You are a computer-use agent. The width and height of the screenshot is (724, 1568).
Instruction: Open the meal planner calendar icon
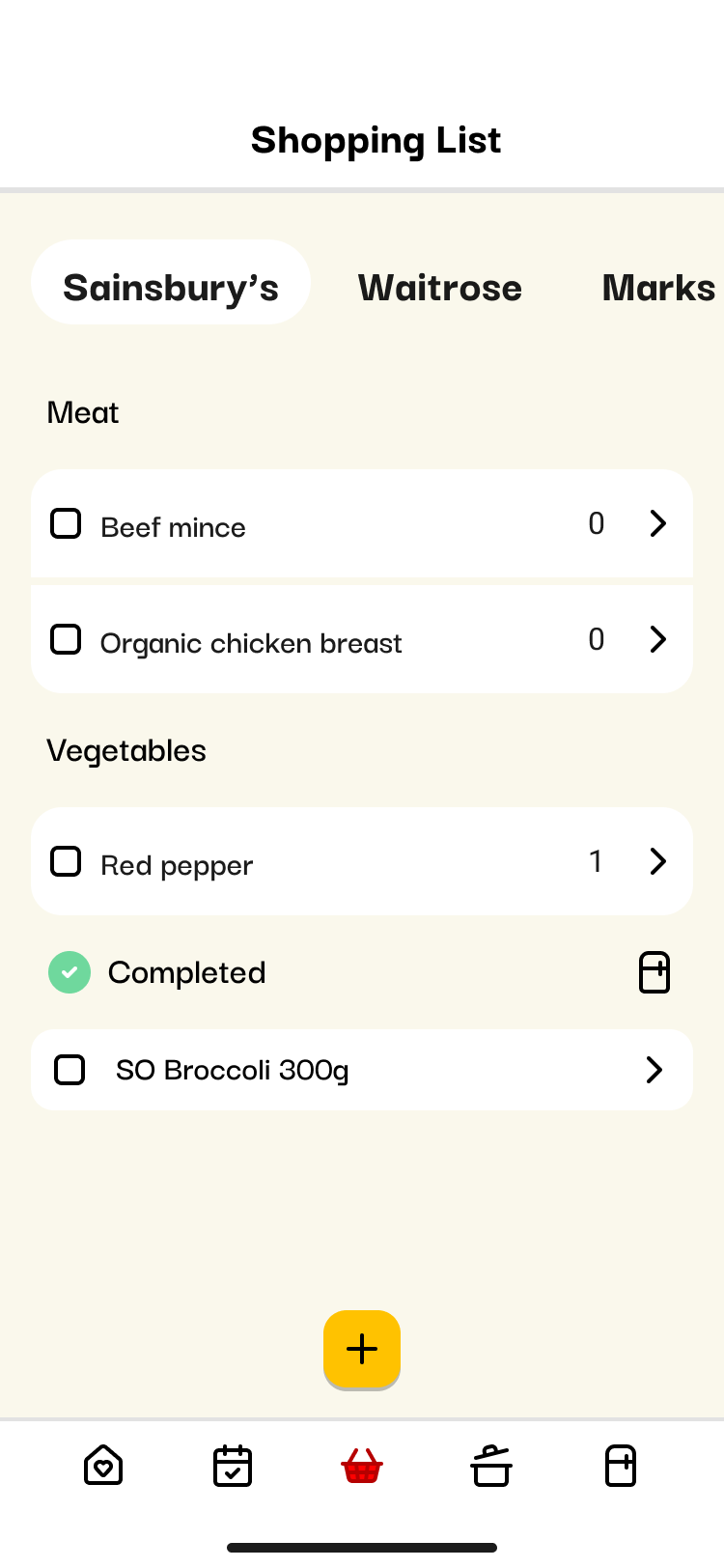click(x=232, y=1465)
